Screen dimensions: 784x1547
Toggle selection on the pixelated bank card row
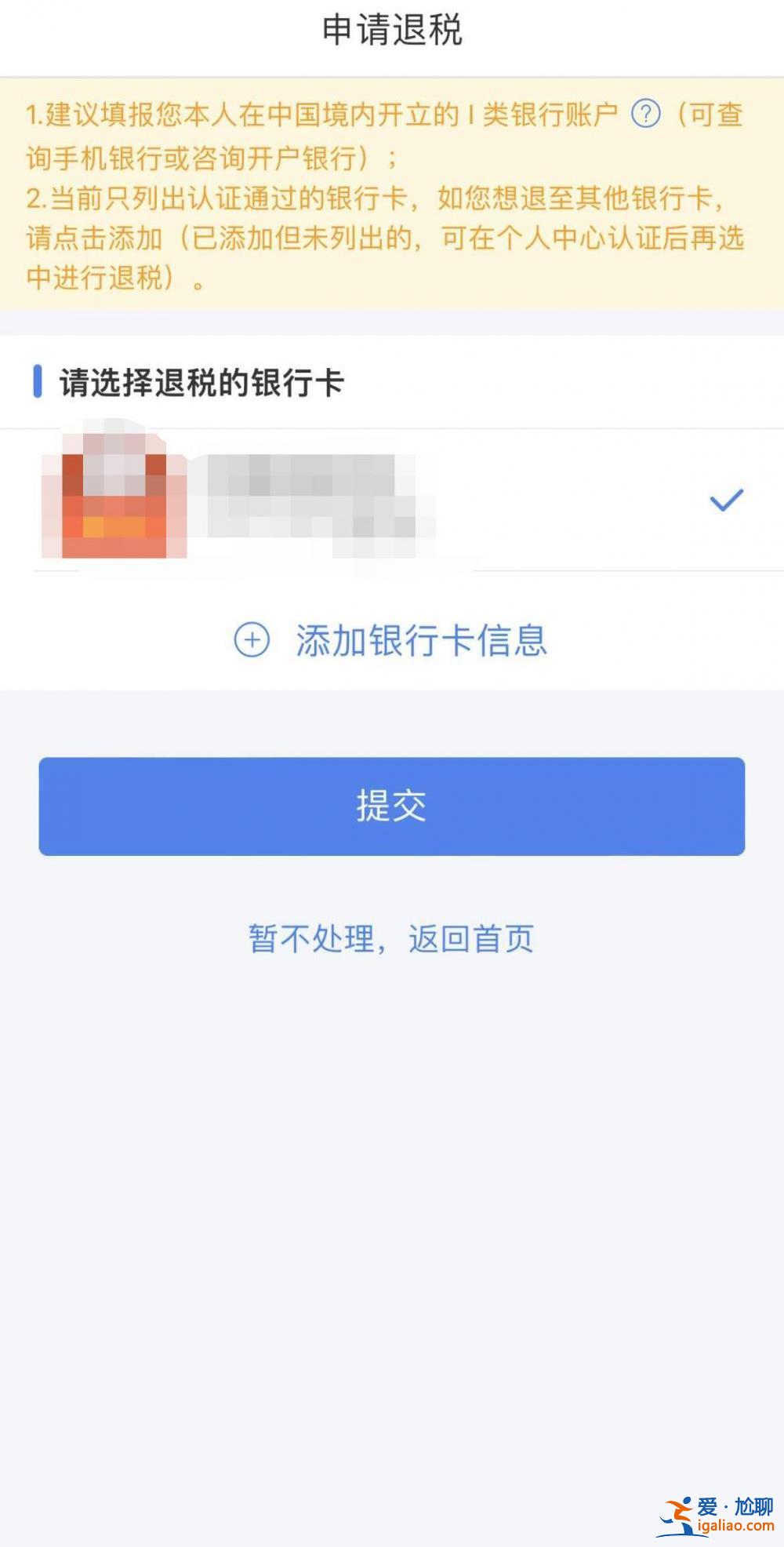[392, 494]
